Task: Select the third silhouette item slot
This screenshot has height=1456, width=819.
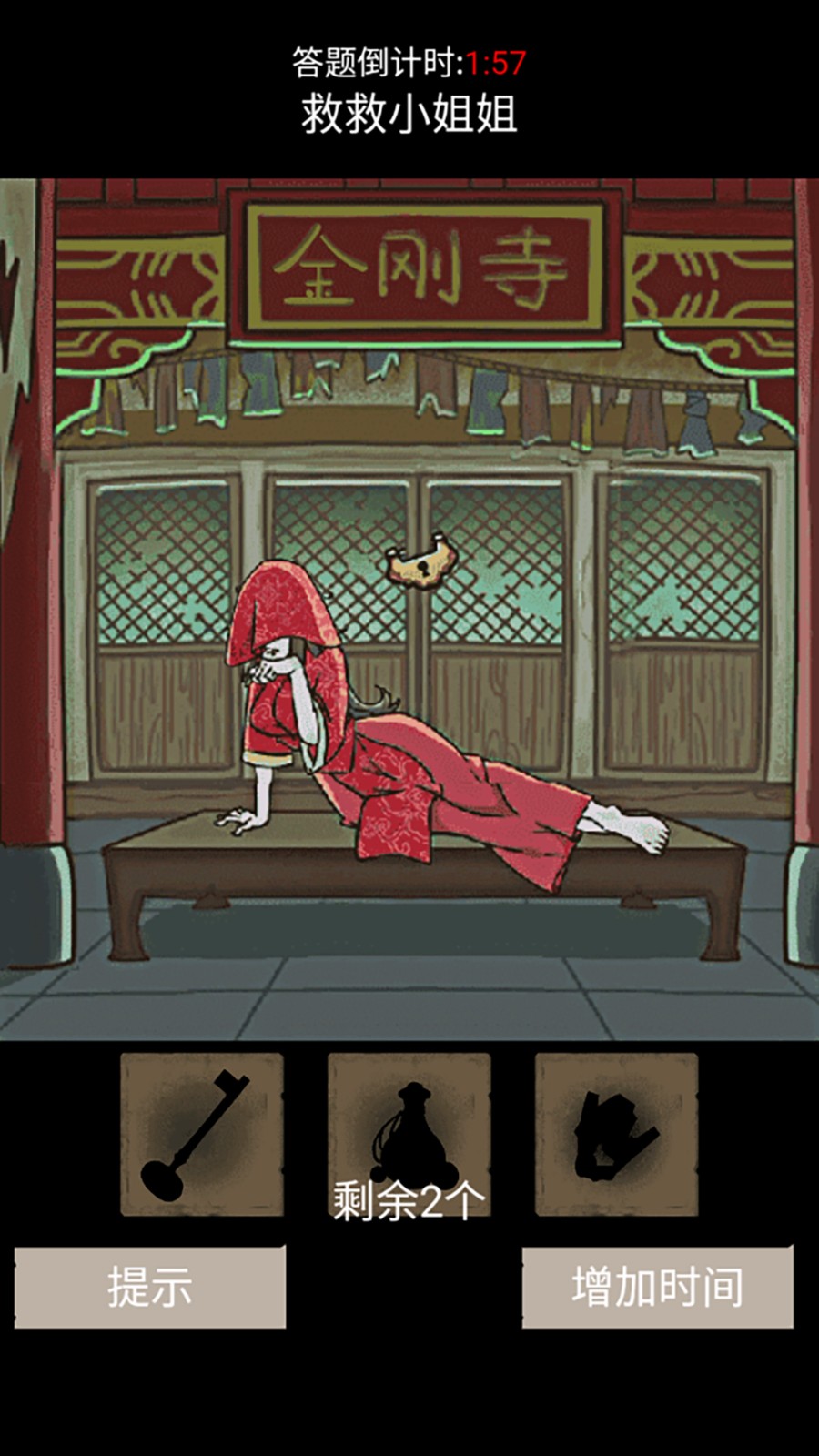Action: point(616,1134)
